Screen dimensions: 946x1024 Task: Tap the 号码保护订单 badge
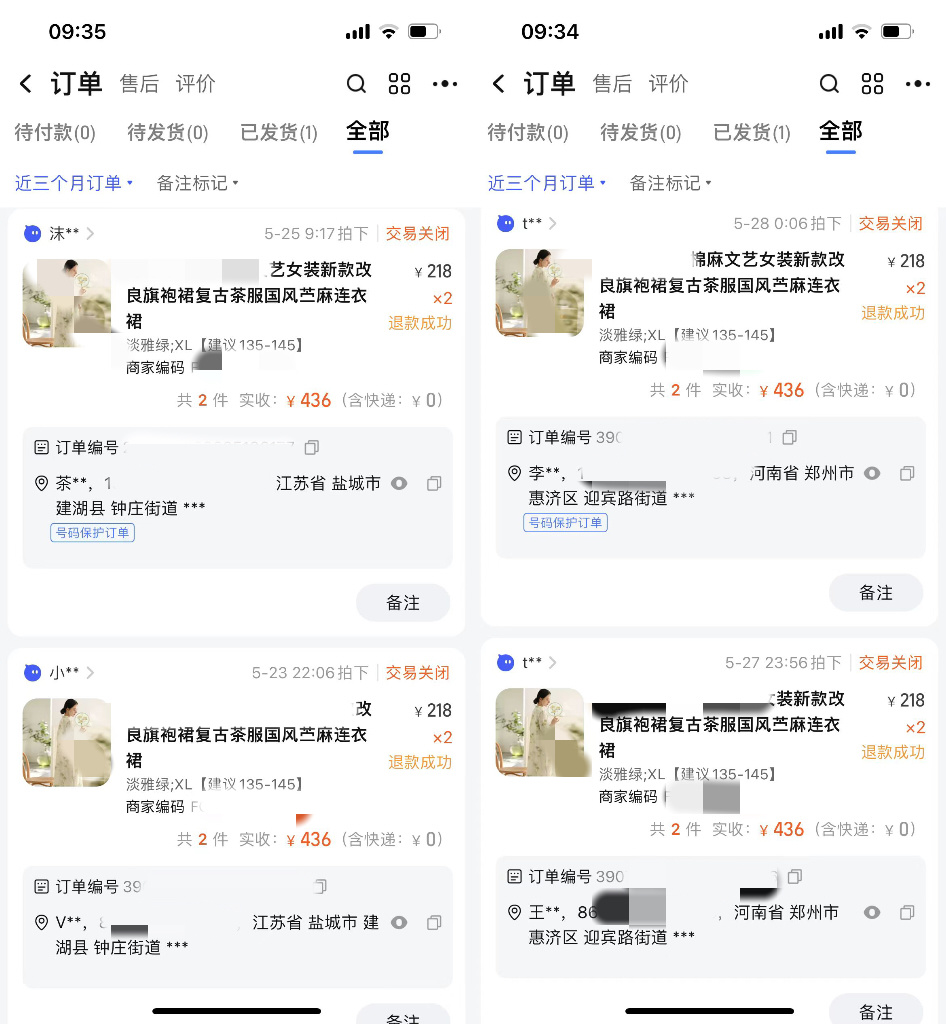point(92,532)
